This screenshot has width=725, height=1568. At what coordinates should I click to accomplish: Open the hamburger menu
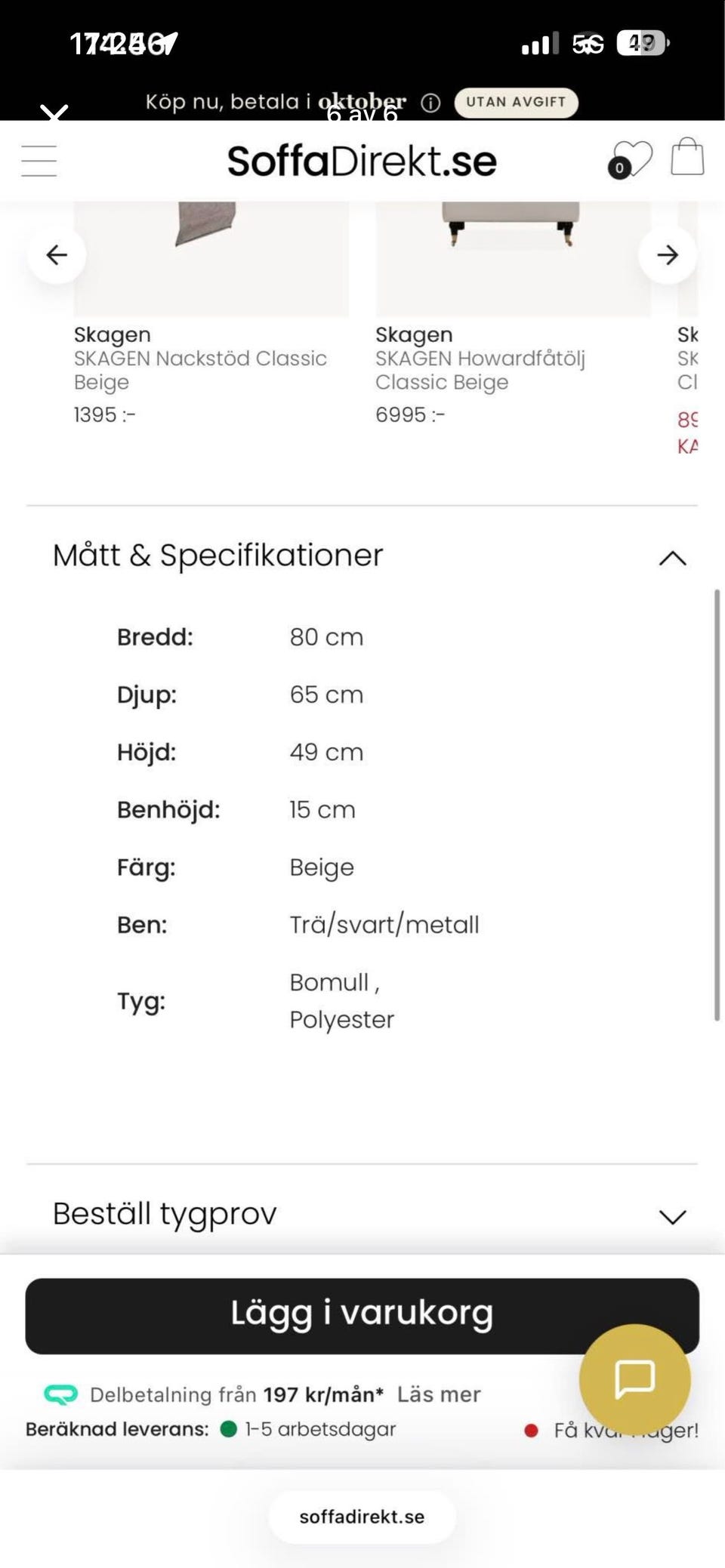[x=39, y=161]
